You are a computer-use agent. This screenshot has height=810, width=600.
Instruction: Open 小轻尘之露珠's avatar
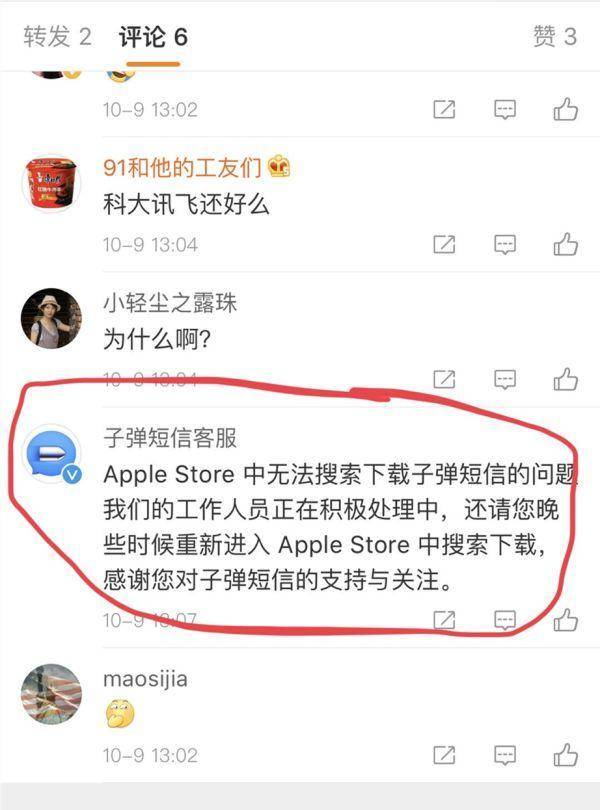click(50, 318)
